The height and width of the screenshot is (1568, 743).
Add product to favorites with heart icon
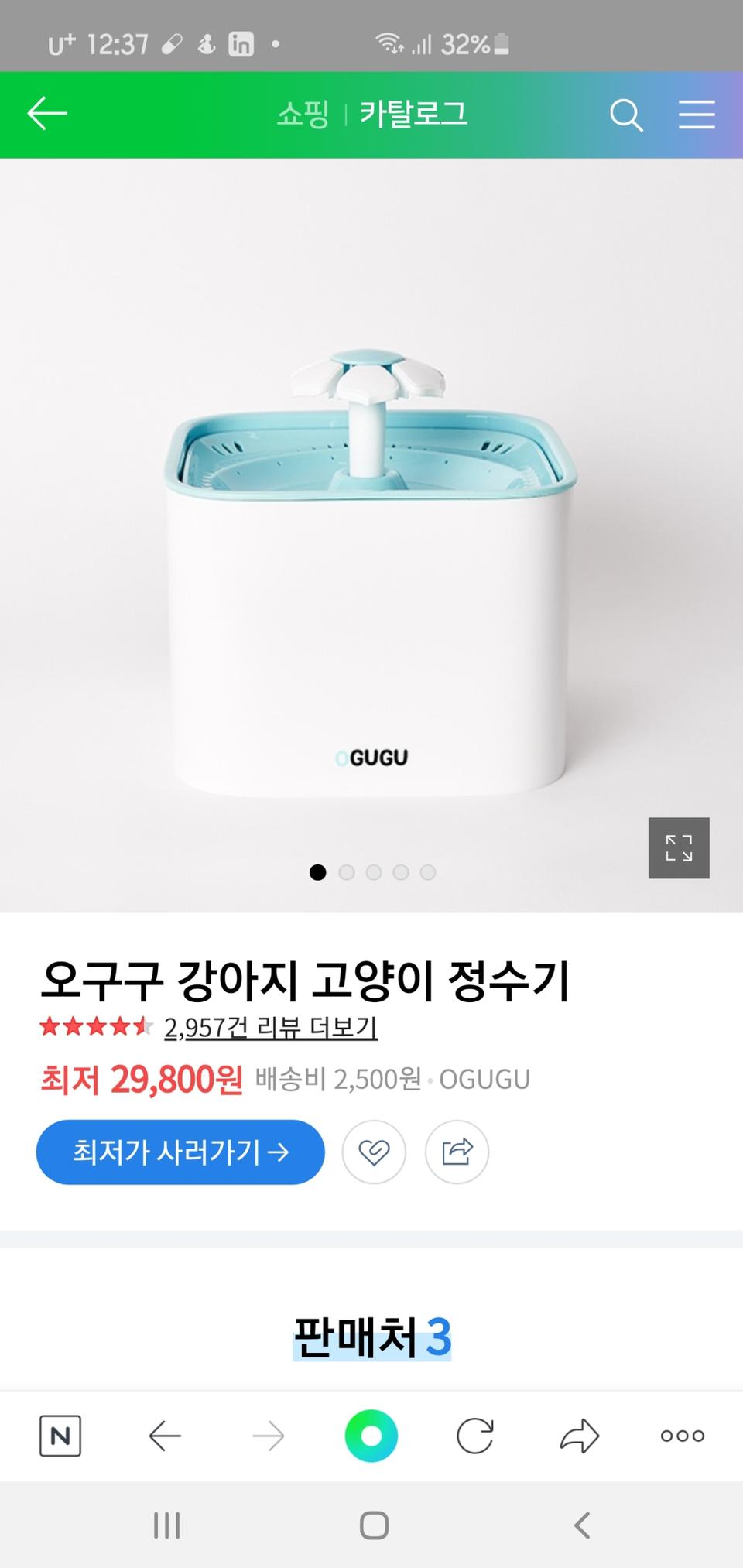click(x=374, y=1152)
